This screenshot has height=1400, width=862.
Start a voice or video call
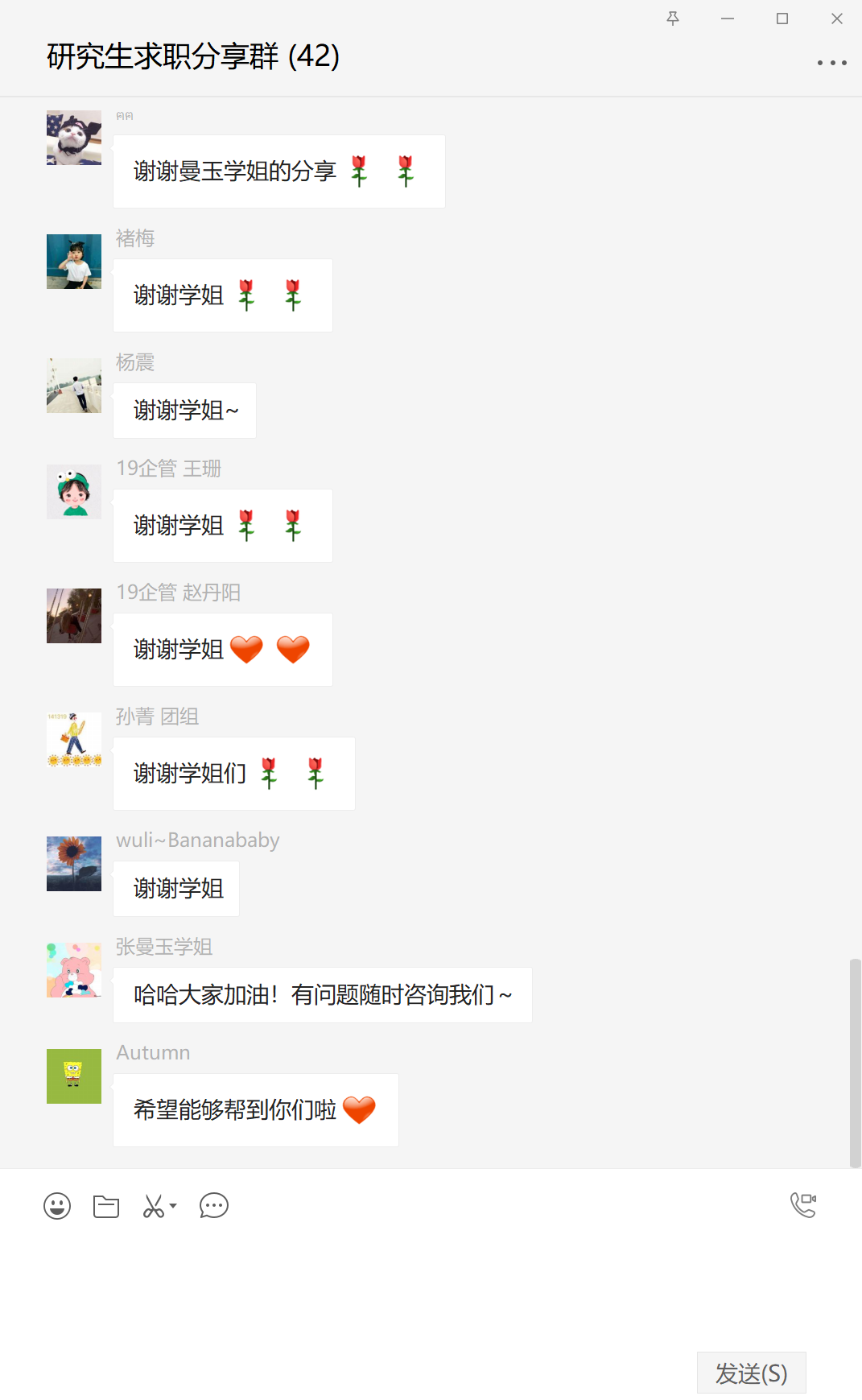coord(803,1204)
